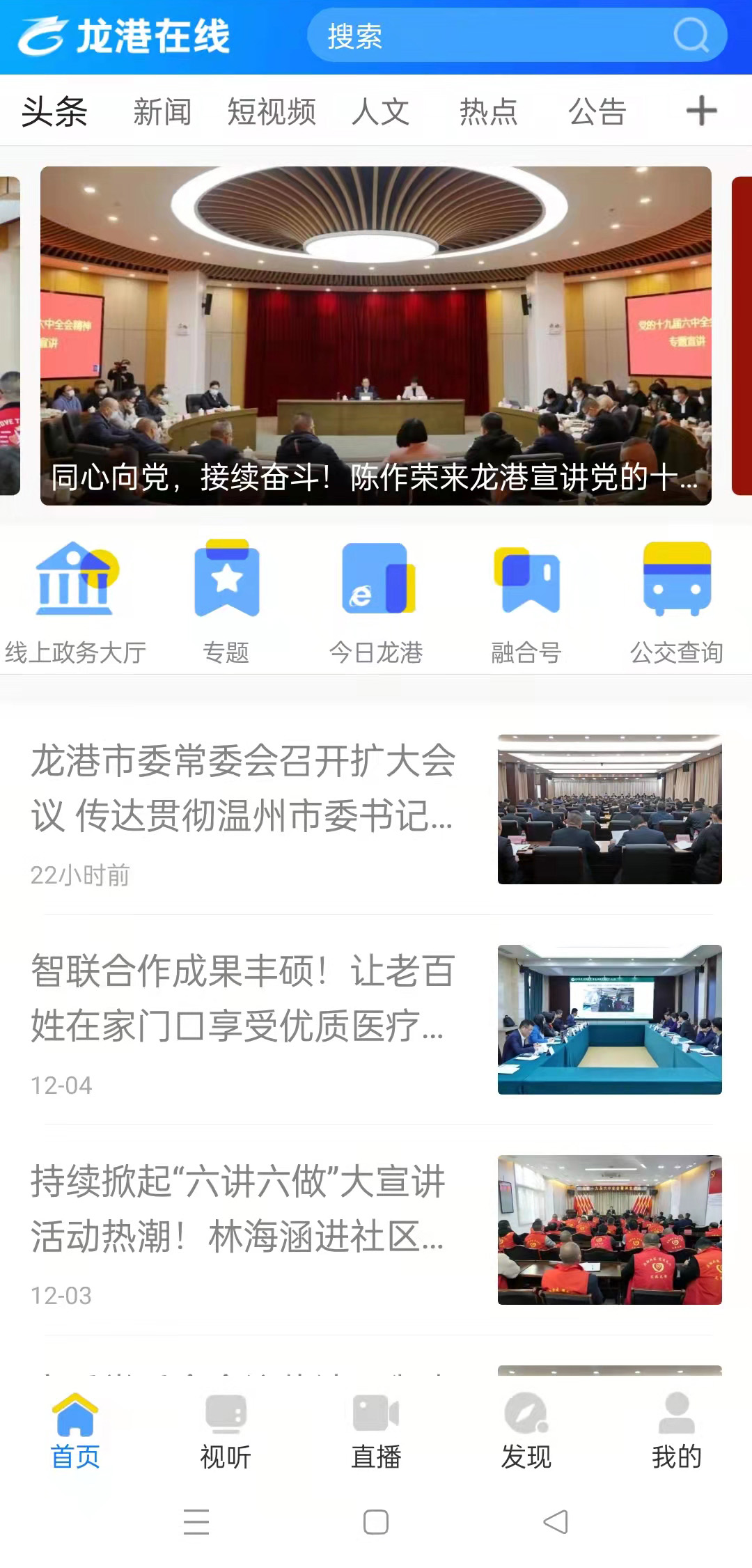Open the 智联合作成果丰硕 article
This screenshot has width=752, height=1568.
click(244, 998)
